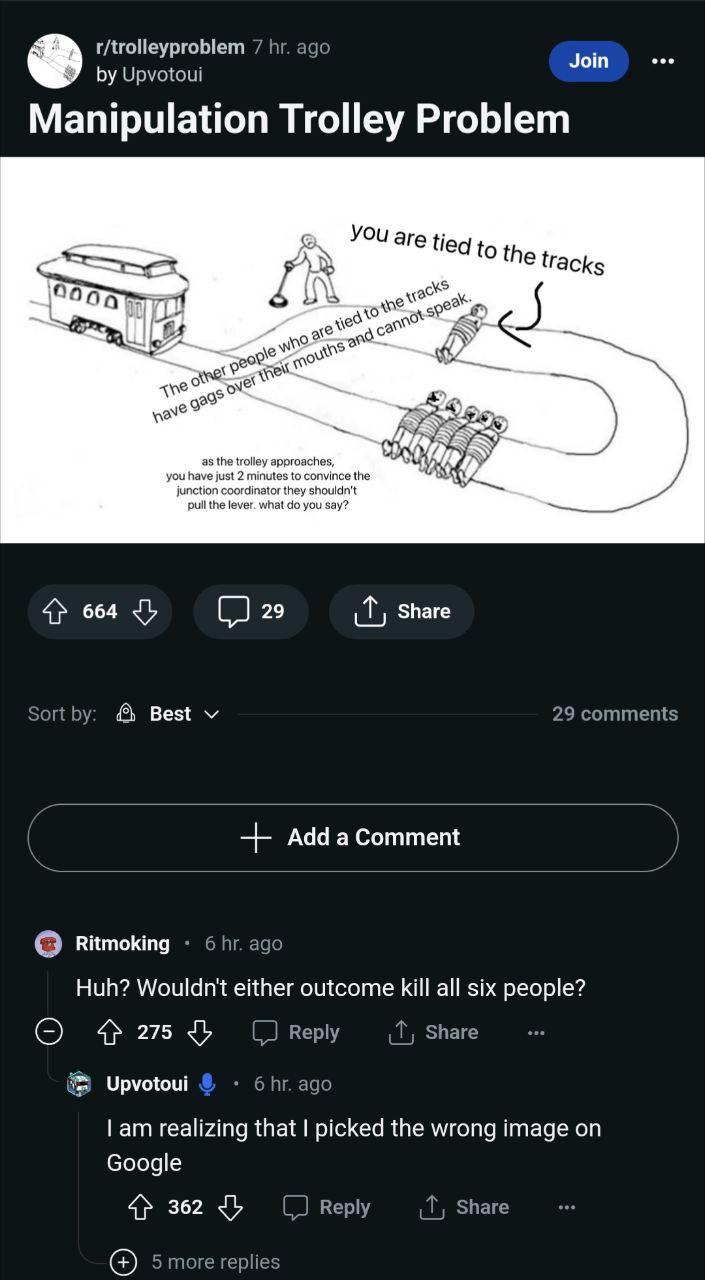Open the post's 29 comments button

(x=251, y=611)
